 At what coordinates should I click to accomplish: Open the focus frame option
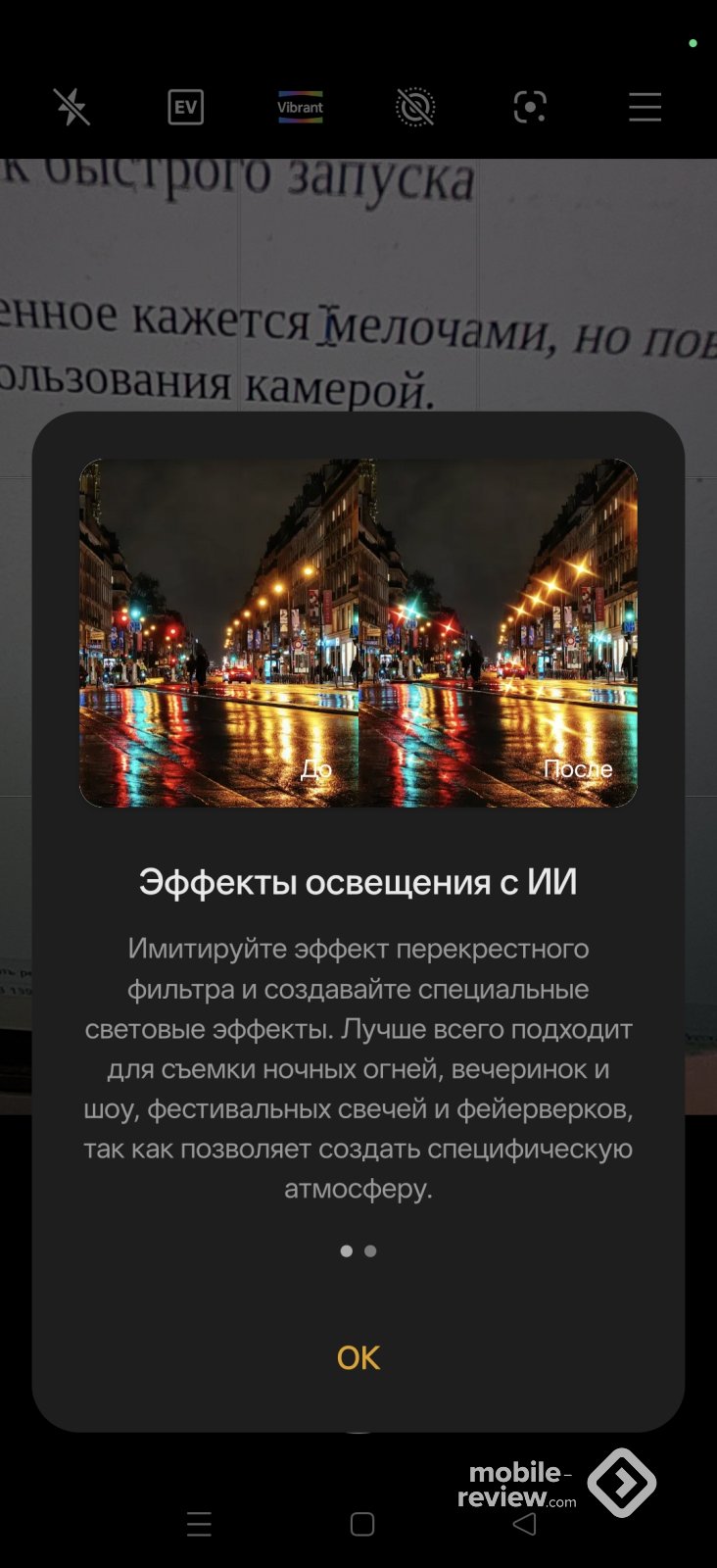(530, 107)
